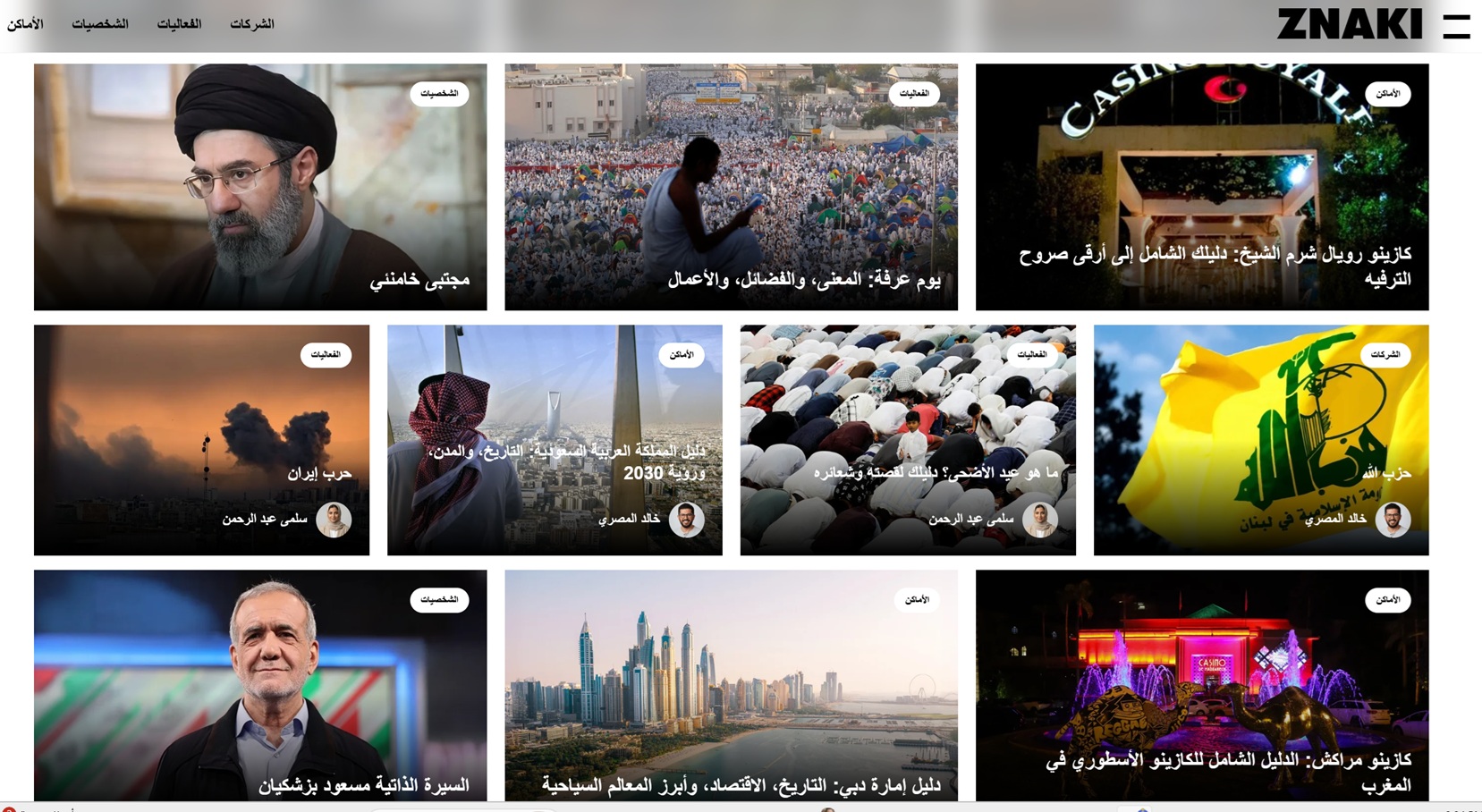Select الأماكن in the top navigation

coord(25,24)
